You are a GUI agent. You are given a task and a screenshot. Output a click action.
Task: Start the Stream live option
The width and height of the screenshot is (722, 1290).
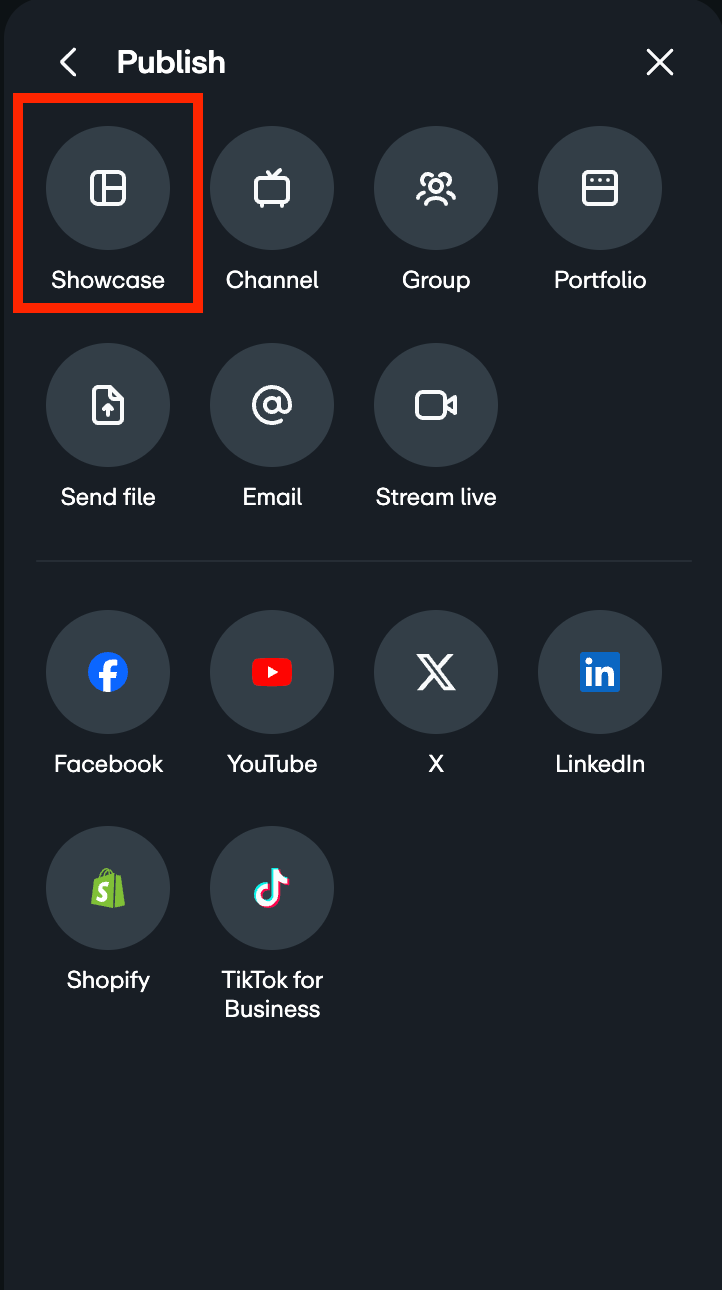(436, 405)
